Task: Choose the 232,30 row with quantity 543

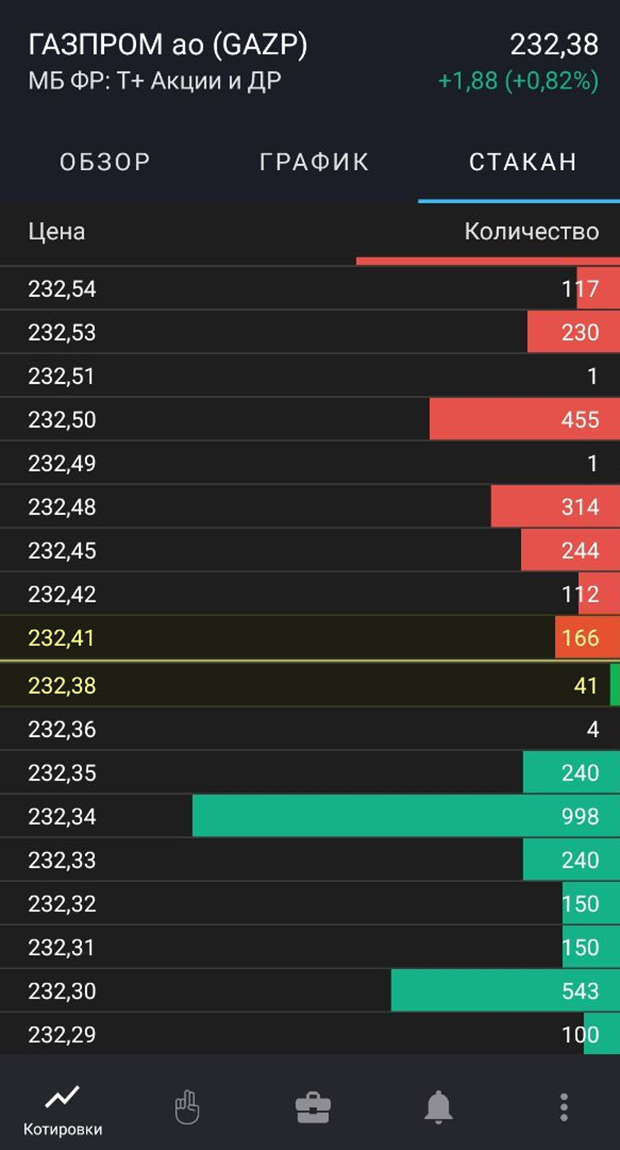Action: point(310,991)
